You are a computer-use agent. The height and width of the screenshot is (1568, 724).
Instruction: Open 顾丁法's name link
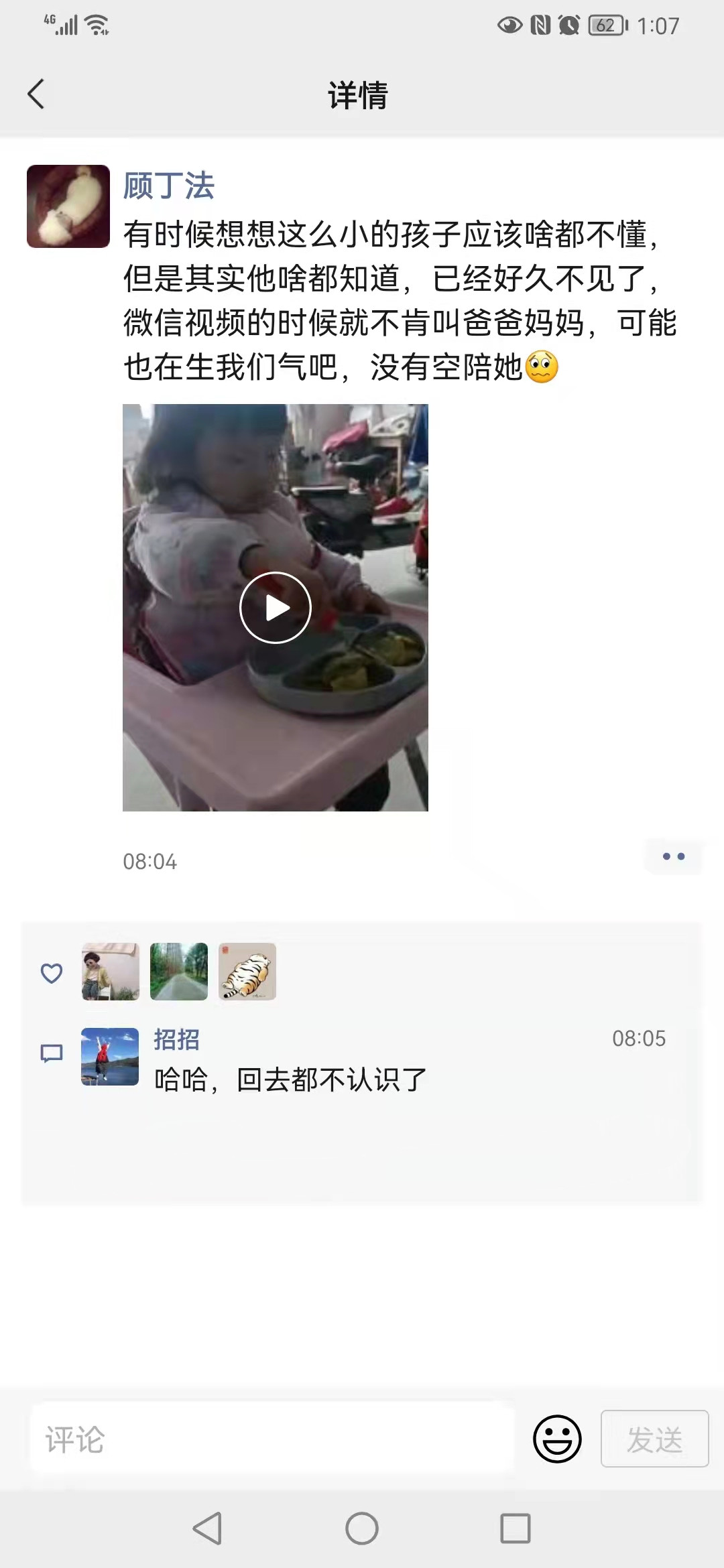click(168, 186)
